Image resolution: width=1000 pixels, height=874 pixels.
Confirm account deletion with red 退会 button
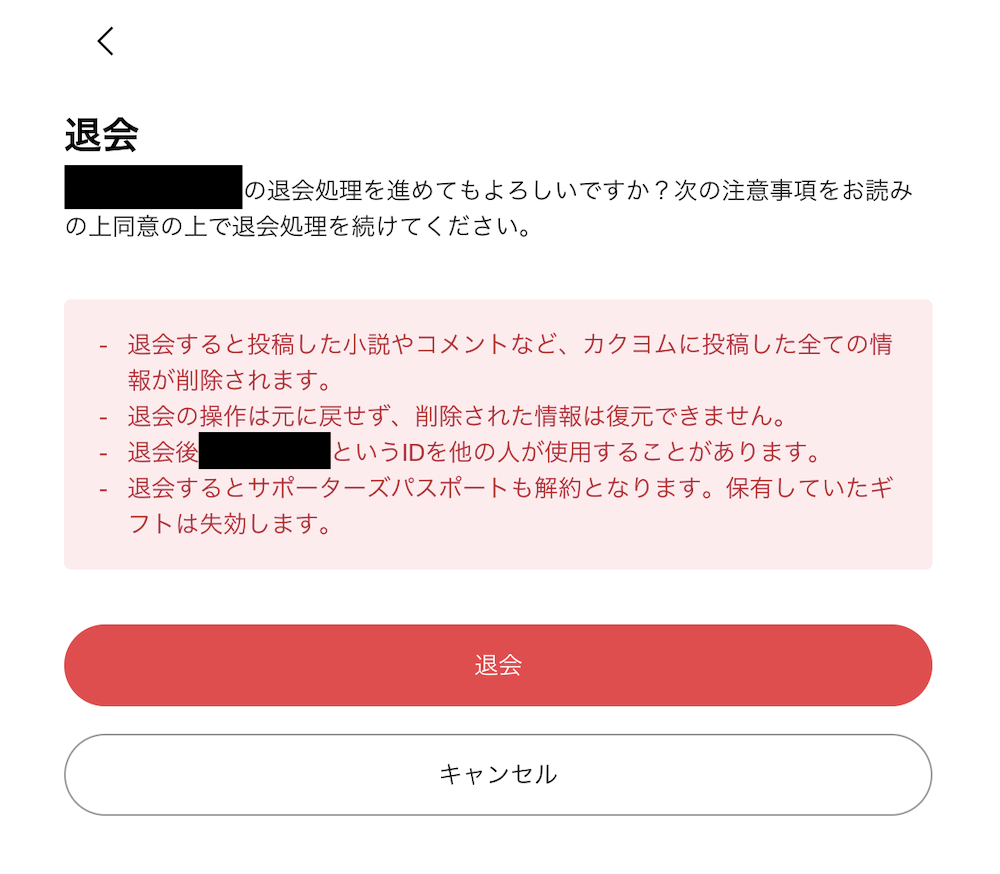(x=498, y=666)
